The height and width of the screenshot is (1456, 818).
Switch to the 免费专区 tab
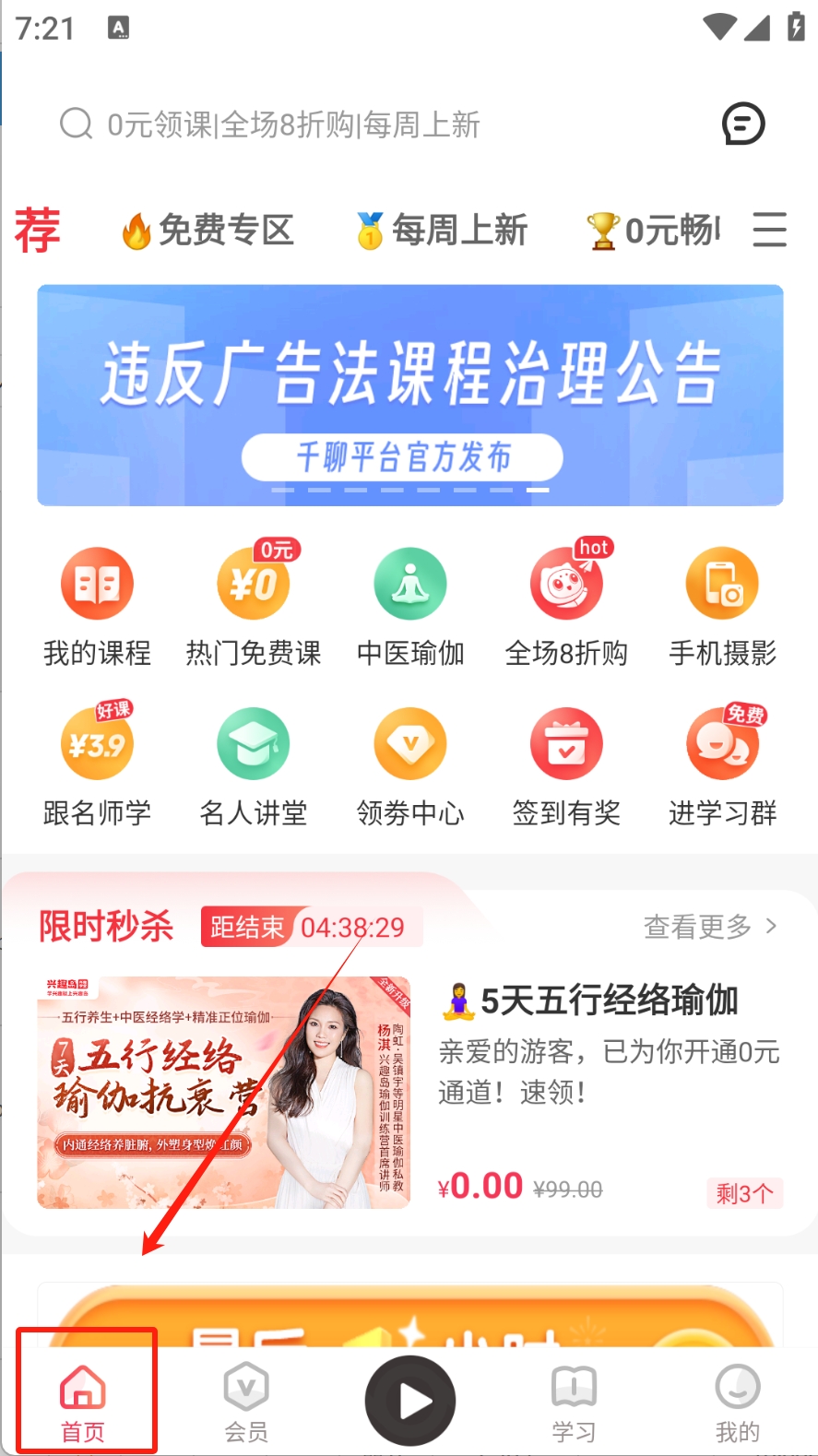(209, 230)
